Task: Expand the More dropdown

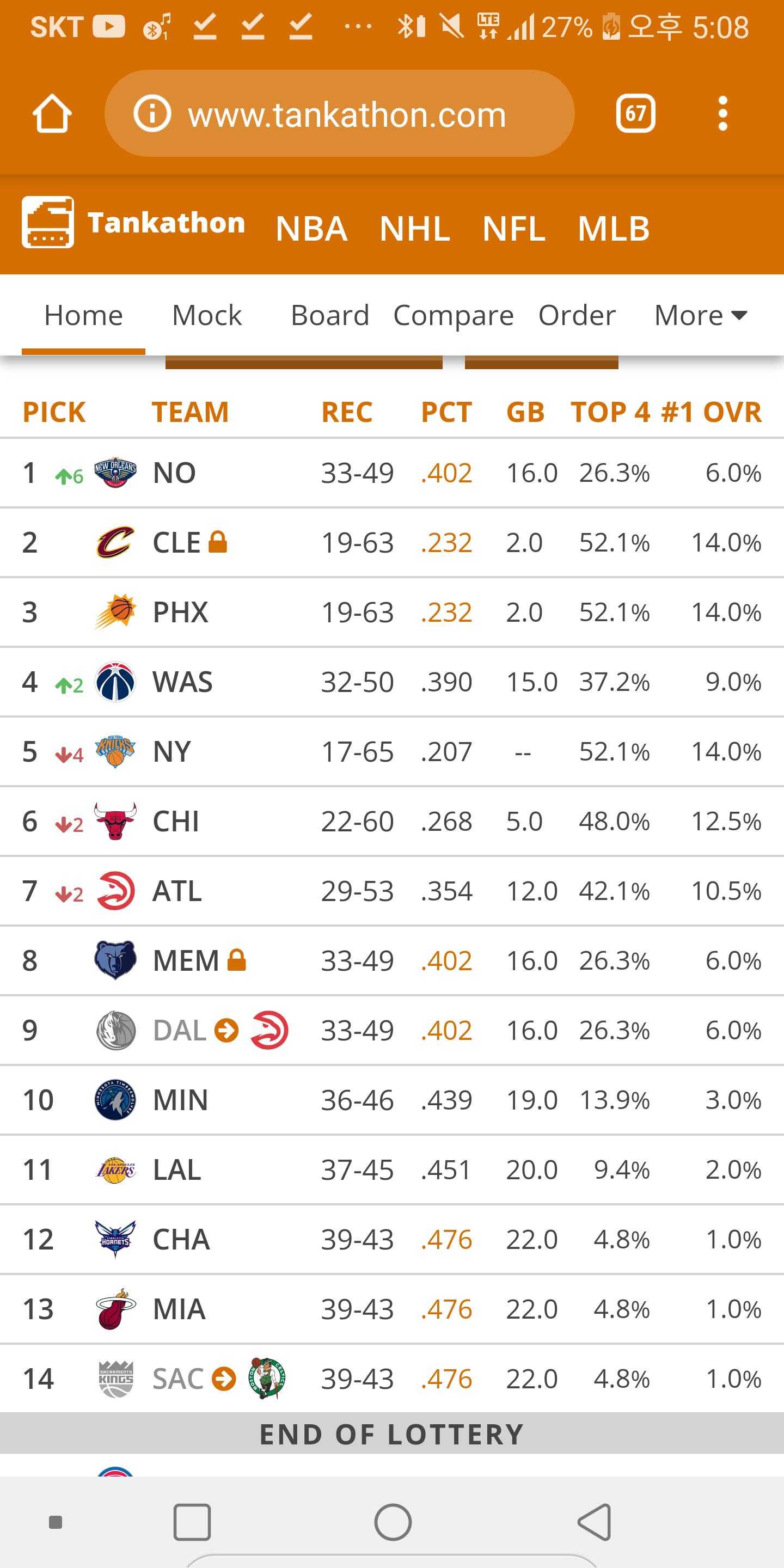Action: (x=701, y=315)
